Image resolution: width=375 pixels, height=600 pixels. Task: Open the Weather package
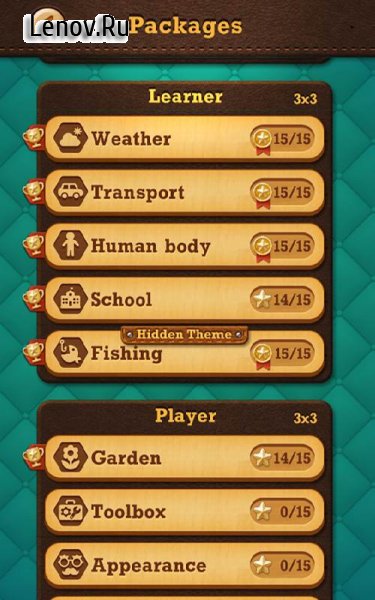[184, 139]
